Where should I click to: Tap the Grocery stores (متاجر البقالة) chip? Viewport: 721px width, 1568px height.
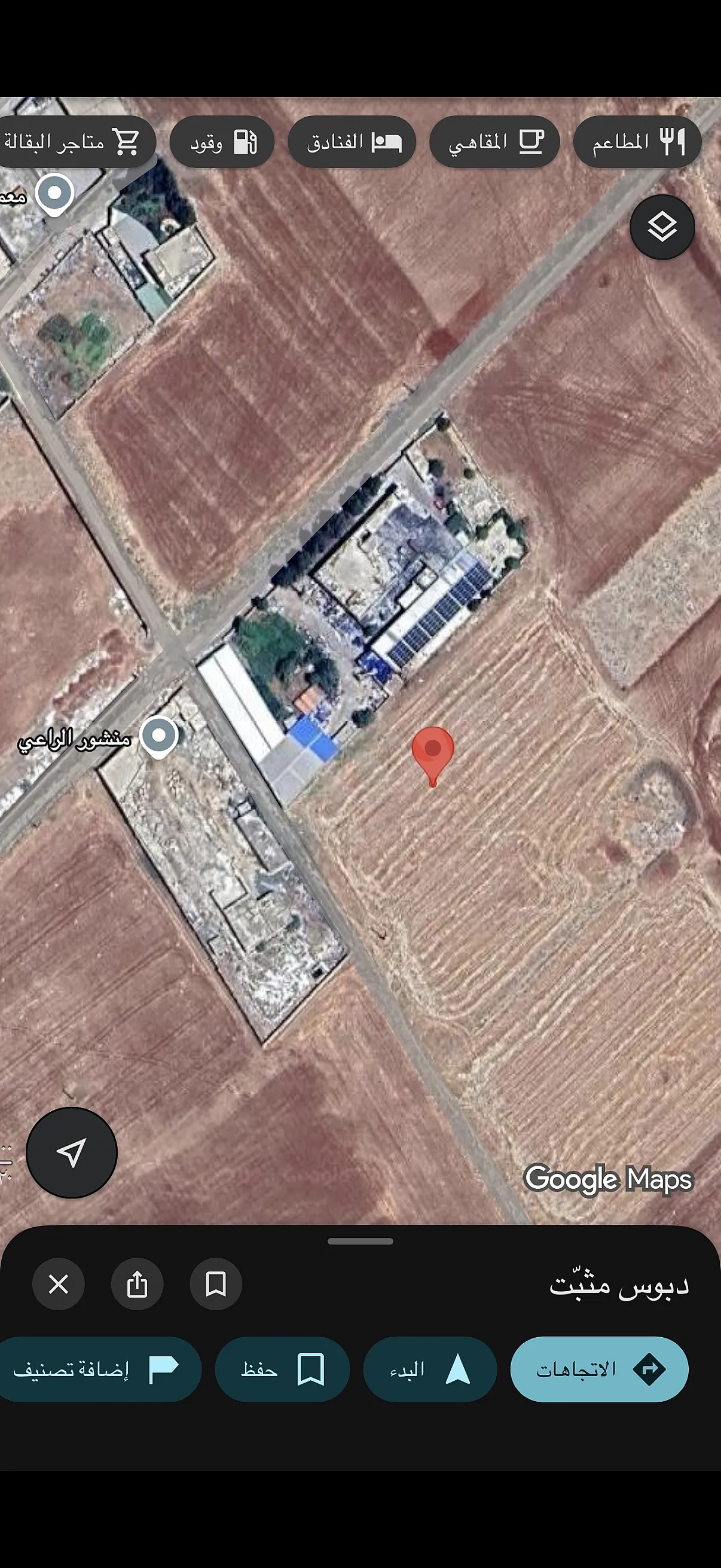click(x=75, y=142)
